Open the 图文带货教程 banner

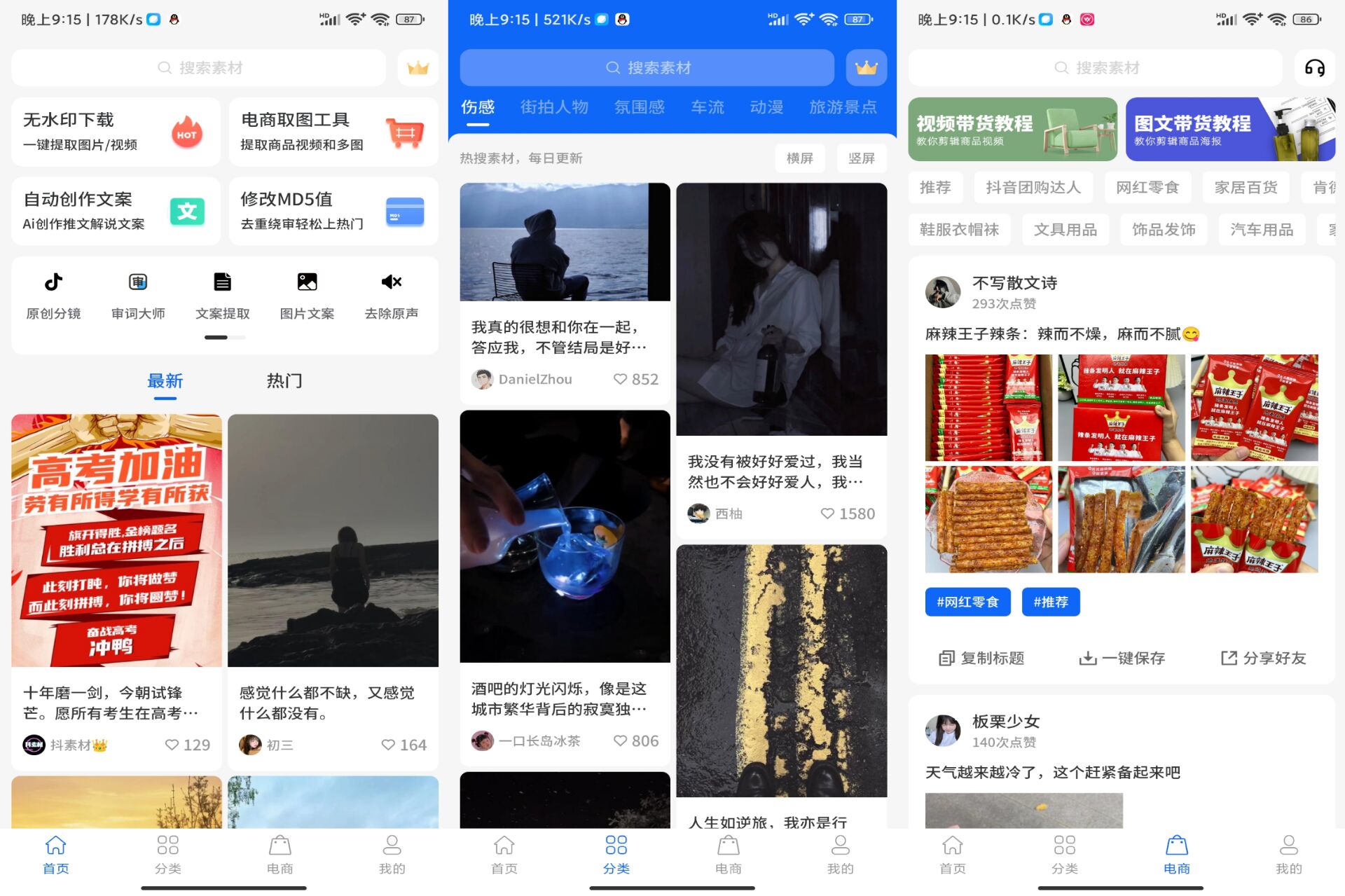click(x=1229, y=130)
